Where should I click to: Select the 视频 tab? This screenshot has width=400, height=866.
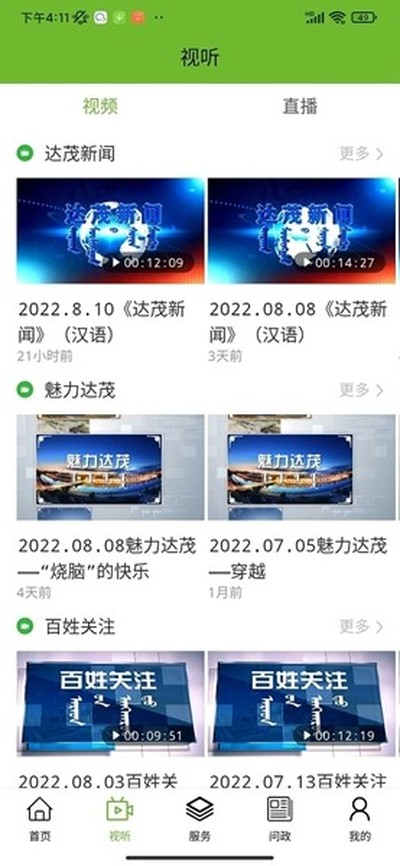[x=100, y=106]
